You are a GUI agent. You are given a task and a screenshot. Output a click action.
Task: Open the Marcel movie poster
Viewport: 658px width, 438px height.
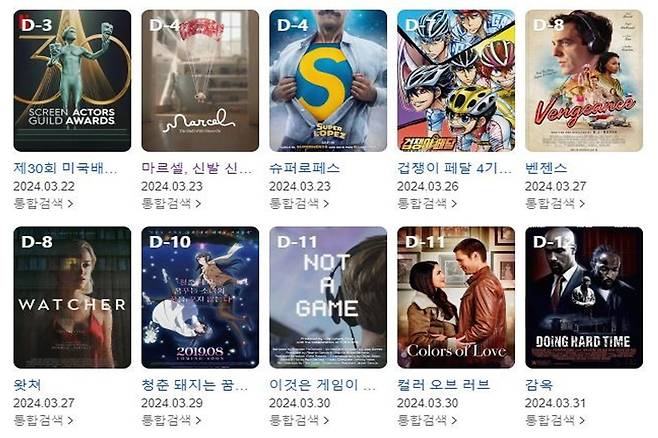(200, 80)
